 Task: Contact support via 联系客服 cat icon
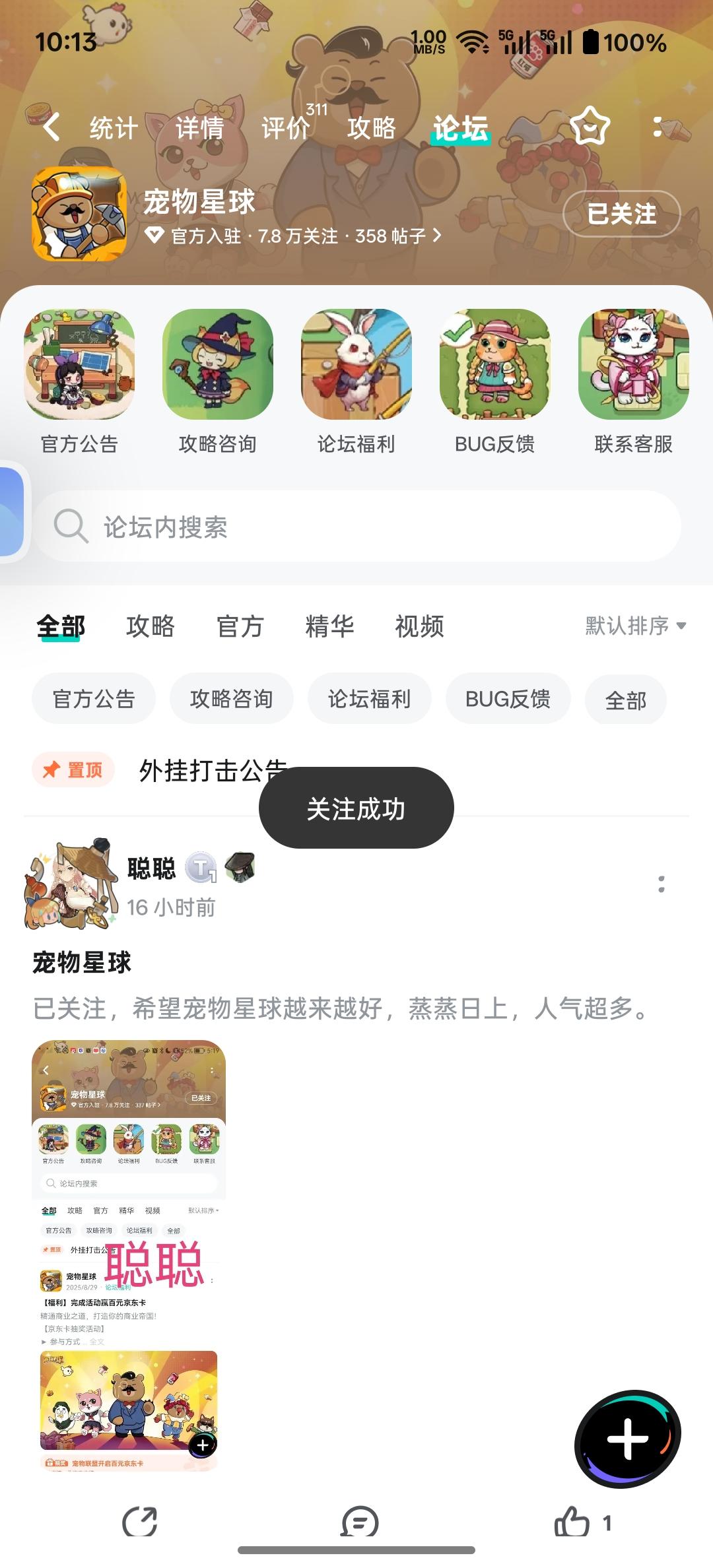click(x=634, y=365)
